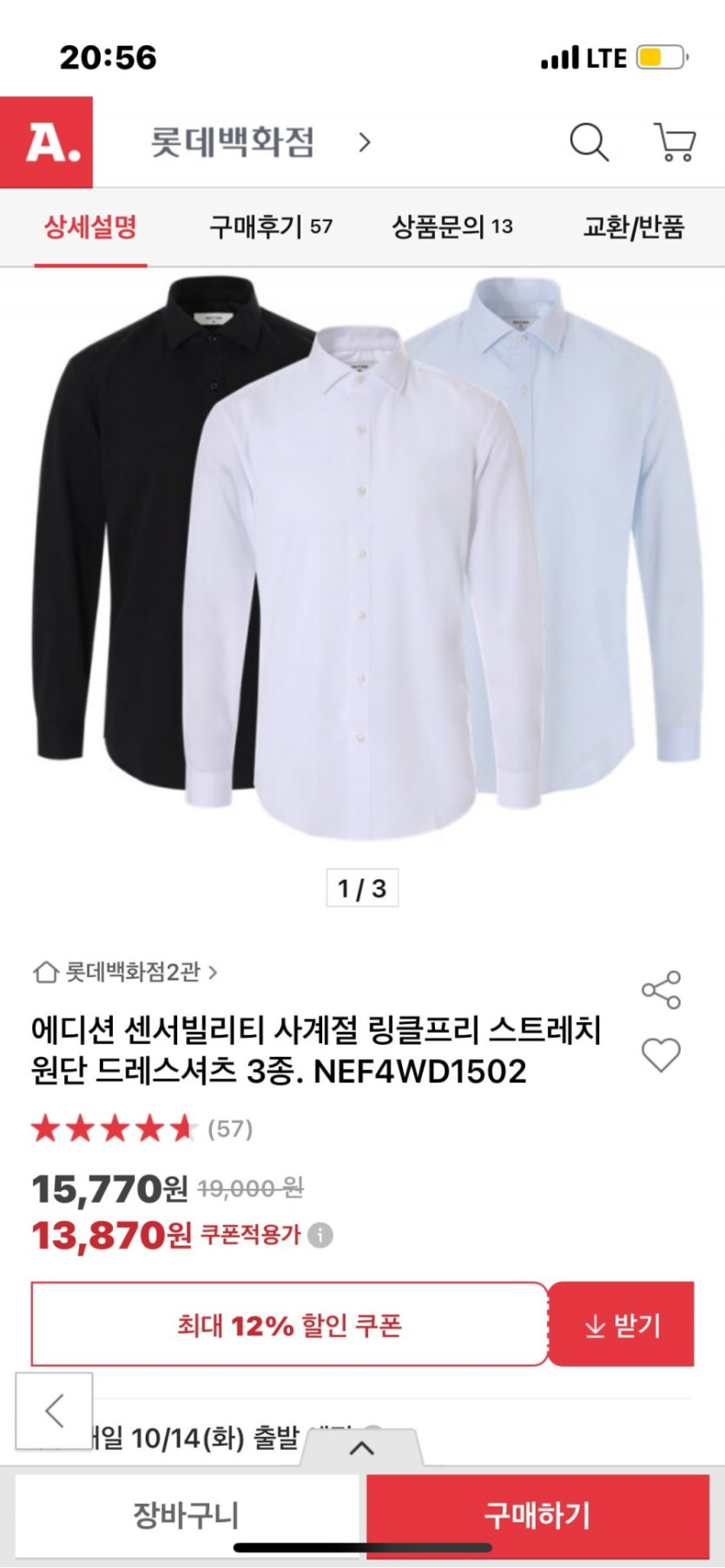Viewport: 725px width, 1568px height.
Task: Switch to the 상품문의 tab
Action: point(451,227)
